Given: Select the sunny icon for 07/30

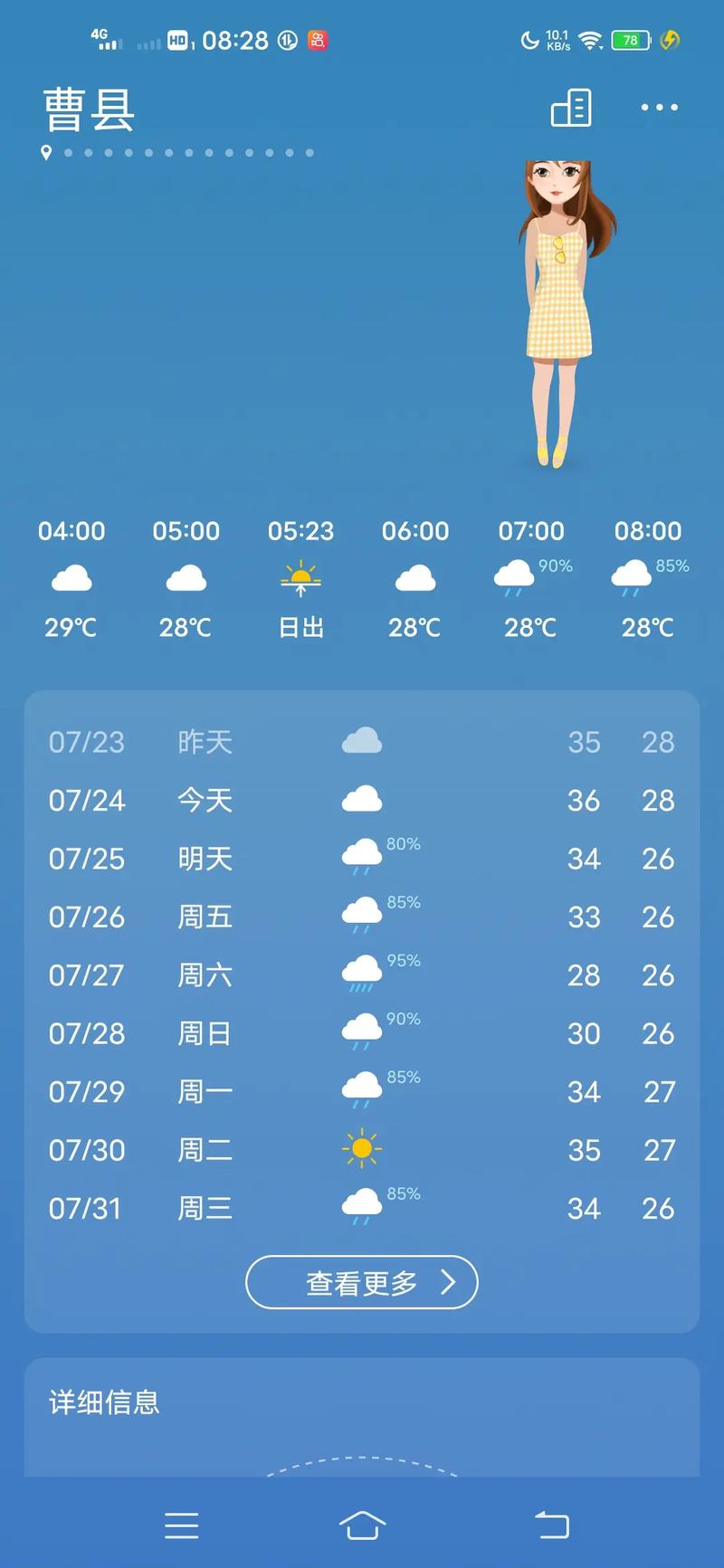Looking at the screenshot, I should click(x=362, y=1147).
